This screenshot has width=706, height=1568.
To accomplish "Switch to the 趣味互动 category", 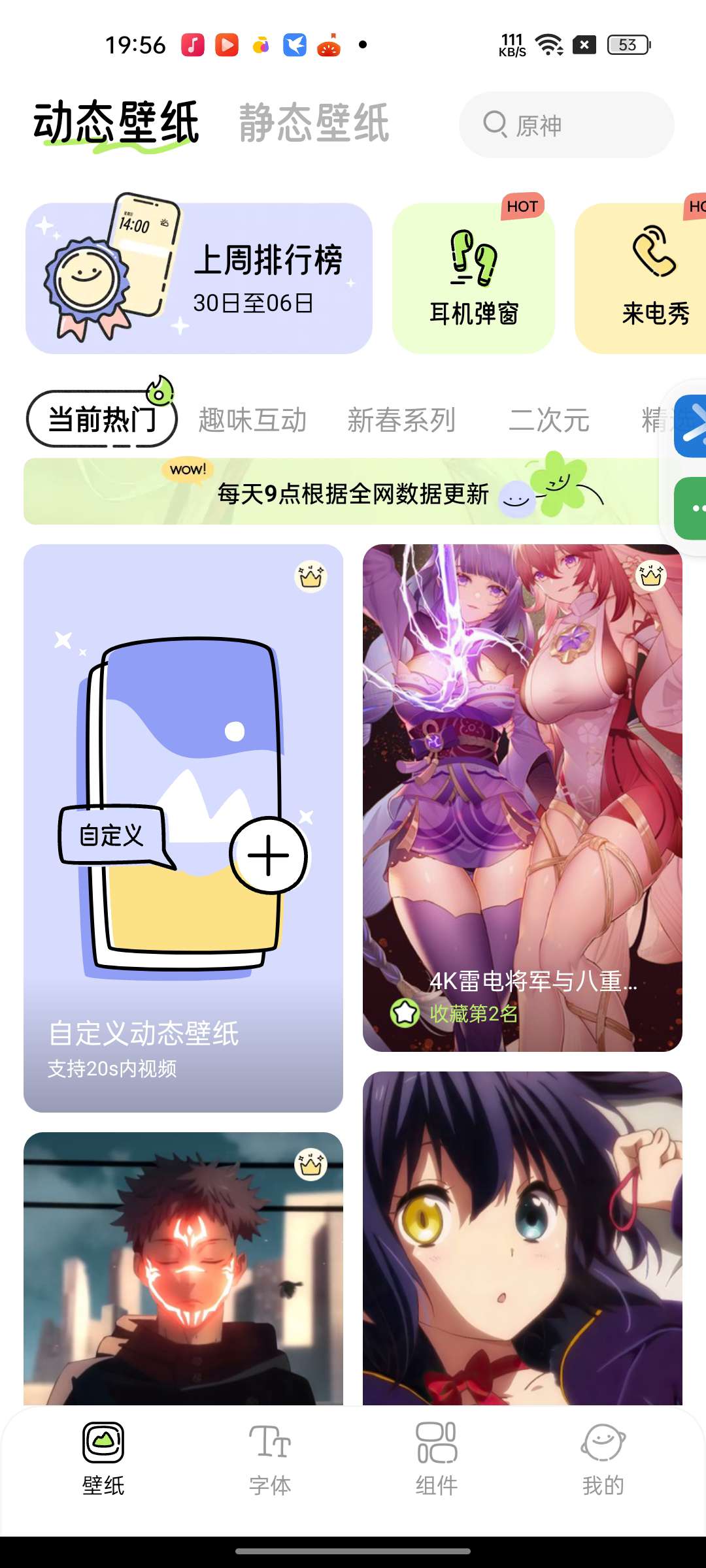I will (252, 420).
